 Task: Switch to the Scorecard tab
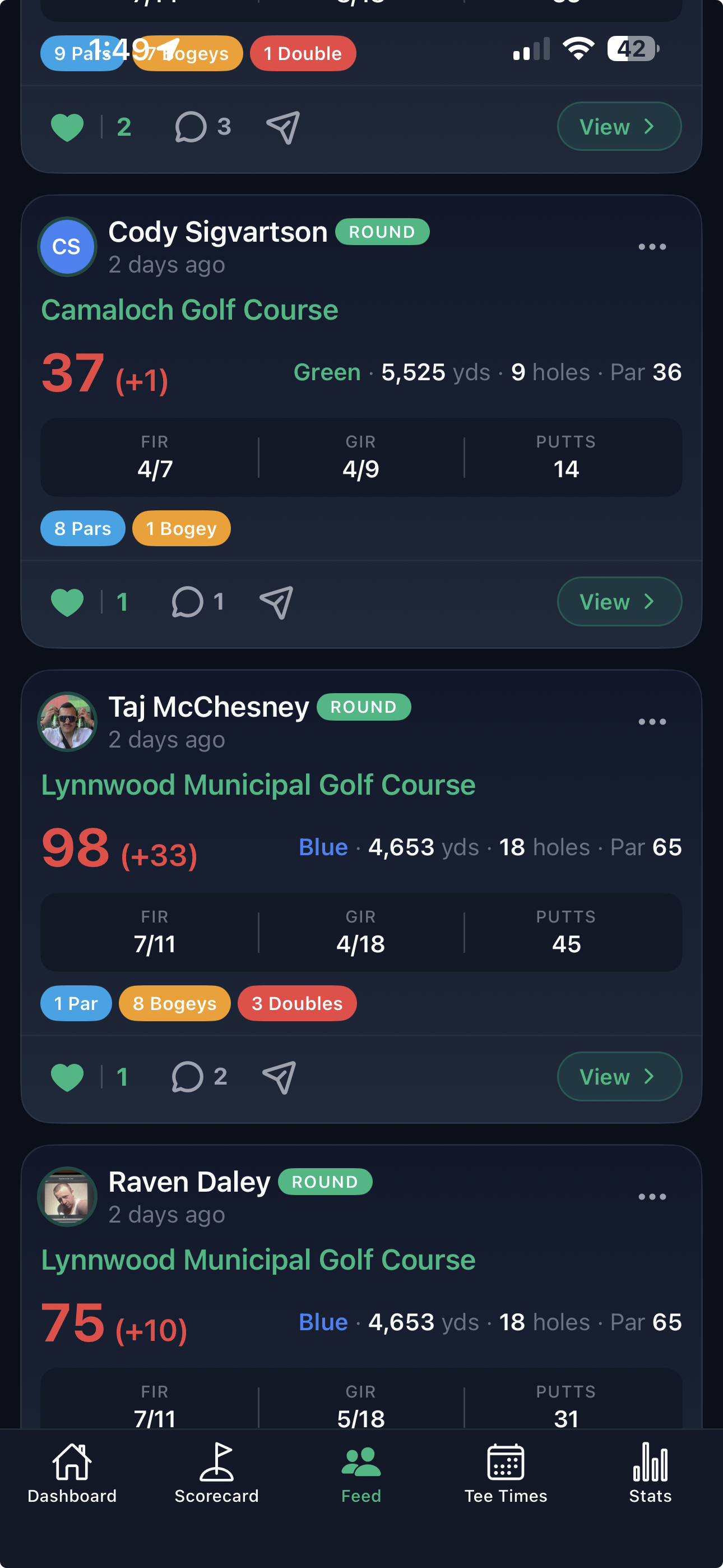(x=217, y=1472)
